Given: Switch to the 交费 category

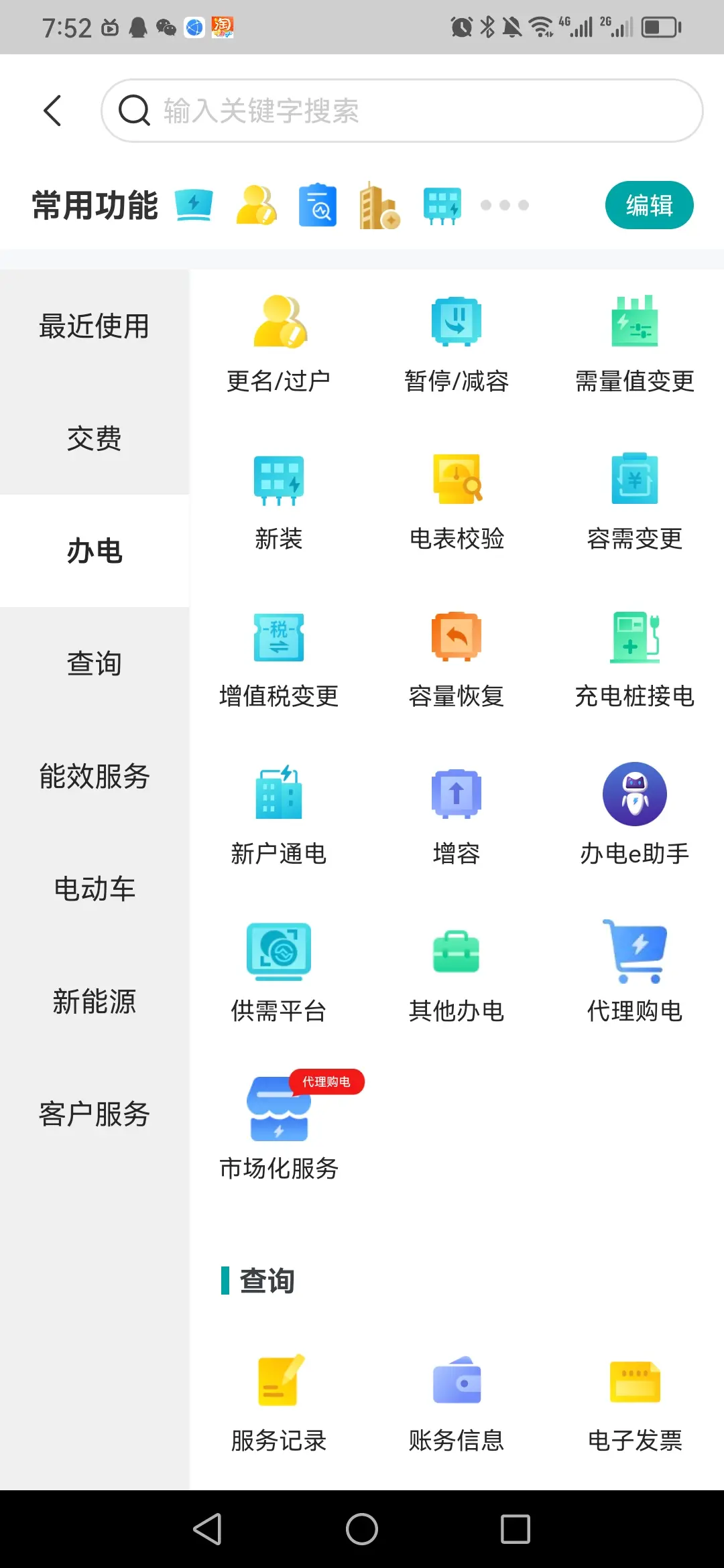Looking at the screenshot, I should pyautogui.click(x=95, y=439).
